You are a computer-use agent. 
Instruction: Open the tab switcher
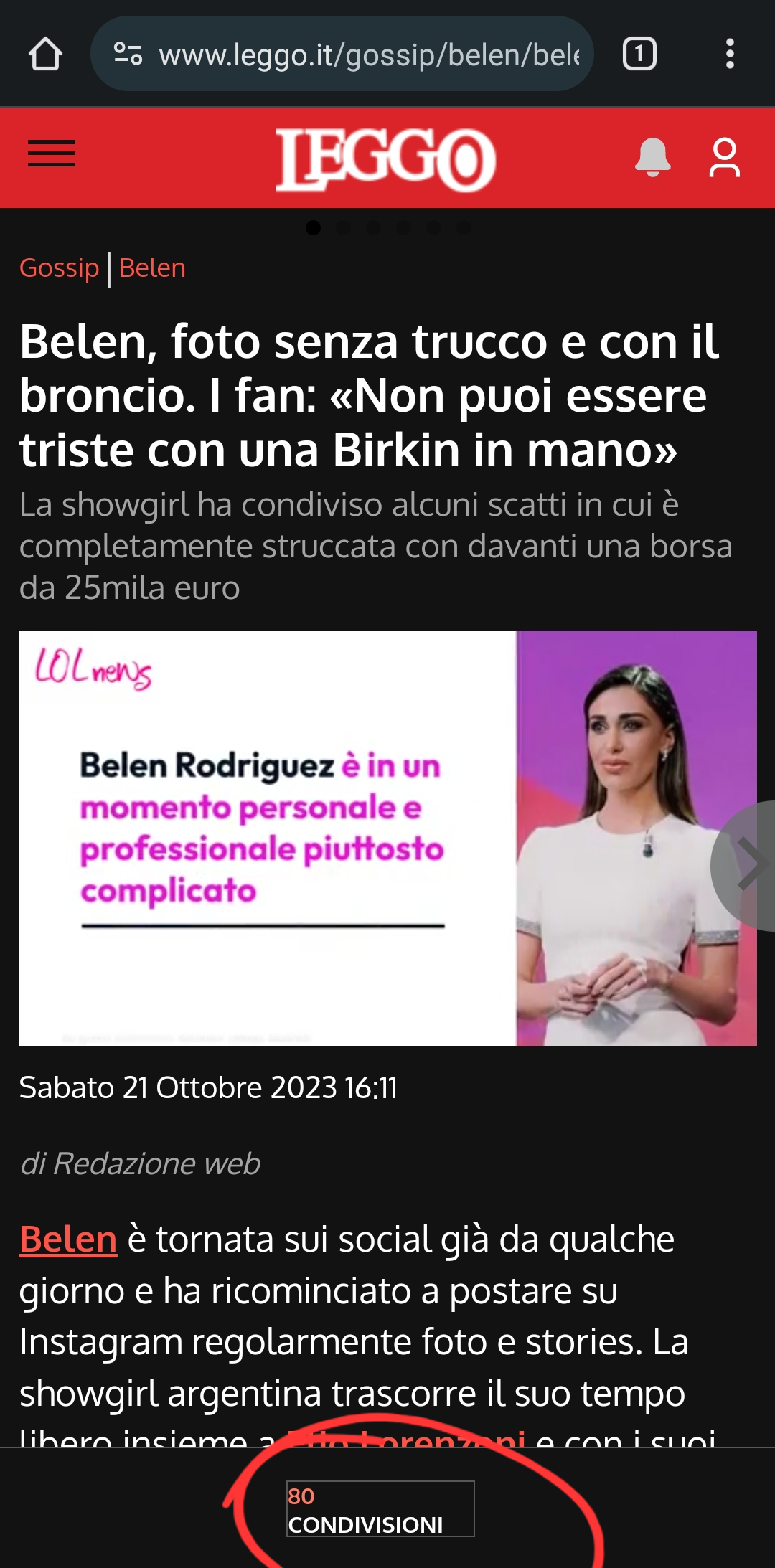639,54
